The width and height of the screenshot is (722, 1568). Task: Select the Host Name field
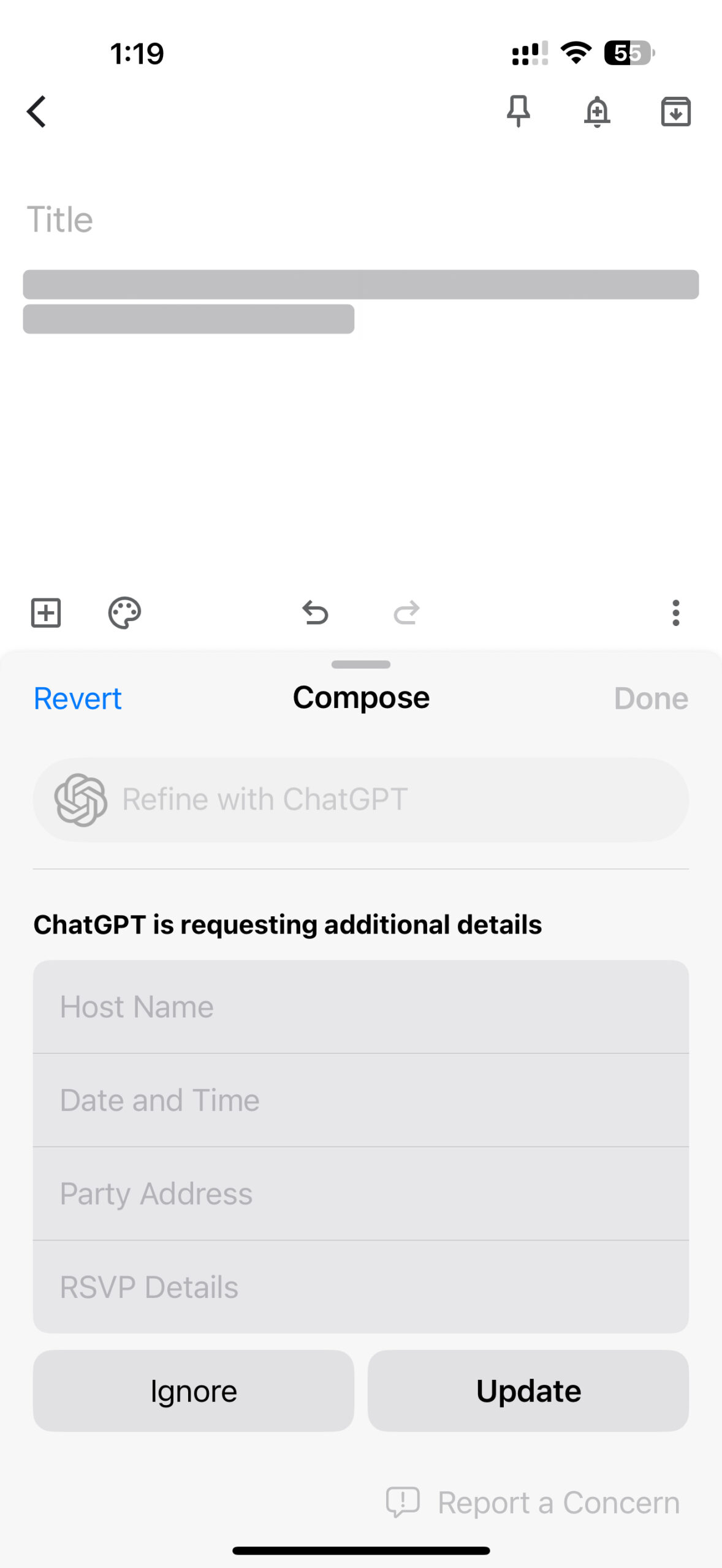click(360, 1006)
